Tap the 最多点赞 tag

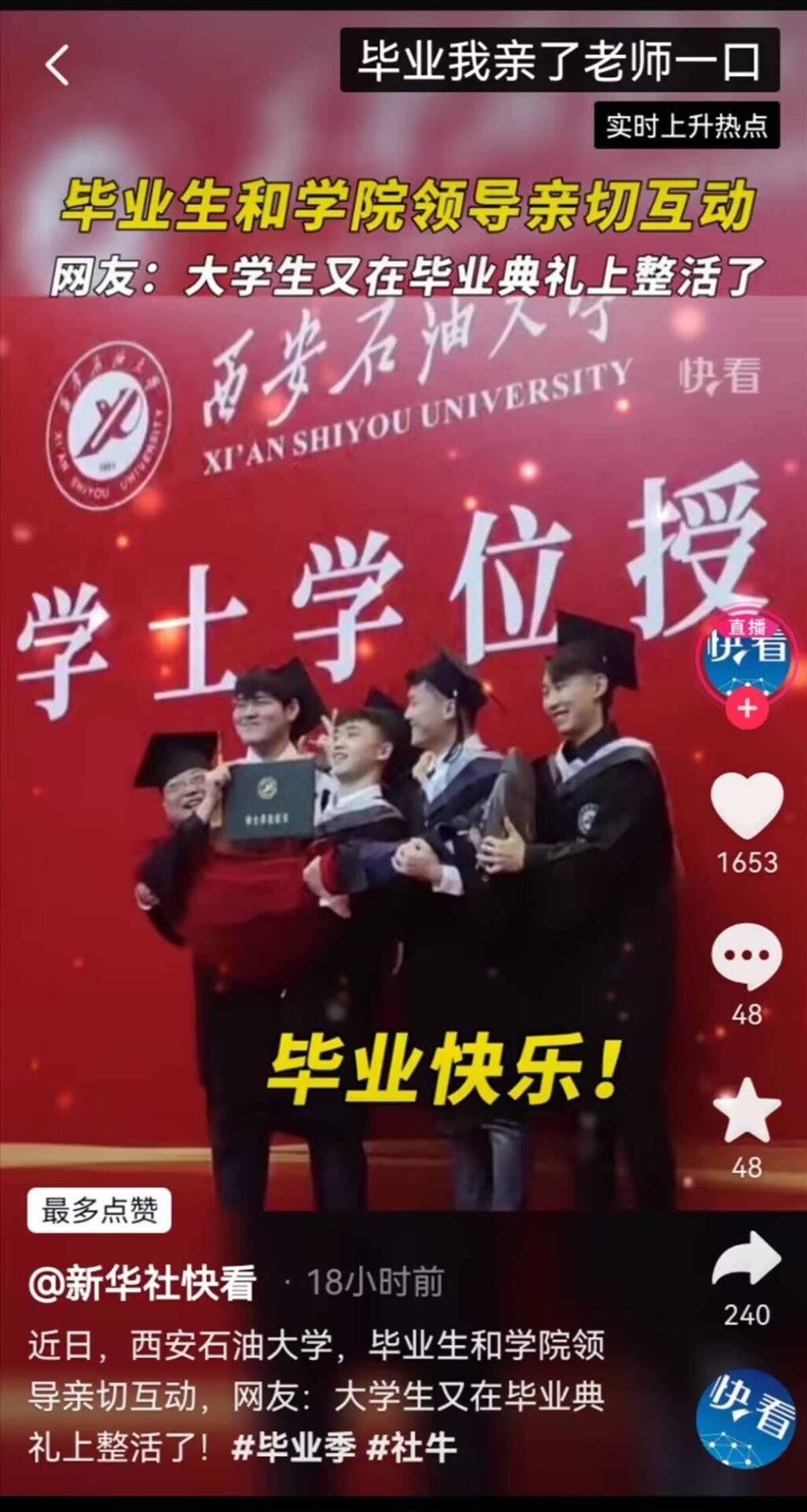click(100, 1210)
